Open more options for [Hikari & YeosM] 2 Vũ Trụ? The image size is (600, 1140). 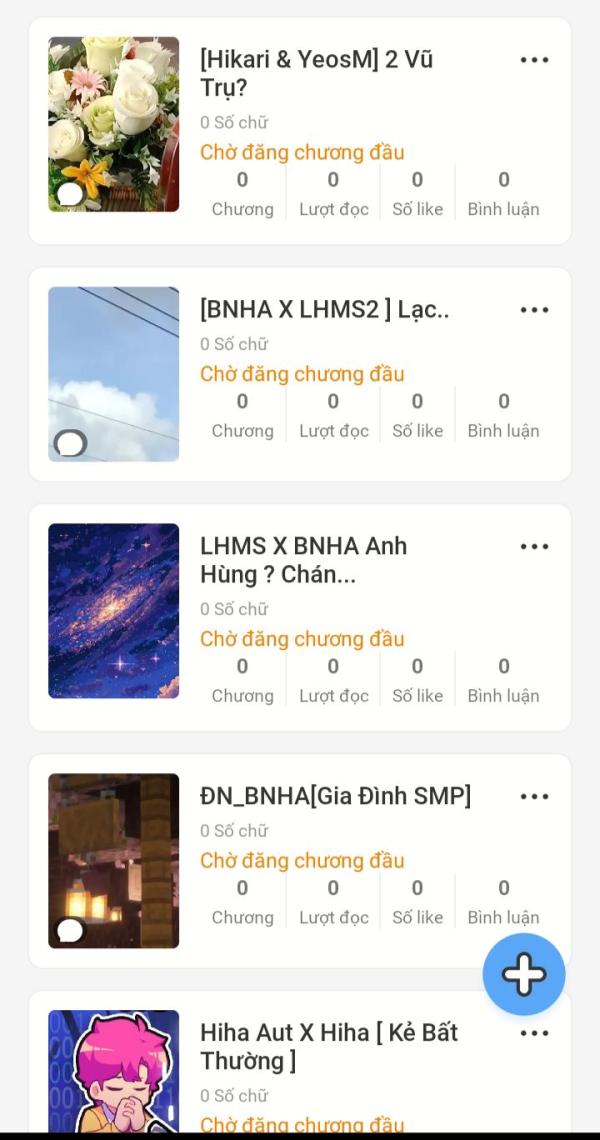[x=535, y=60]
